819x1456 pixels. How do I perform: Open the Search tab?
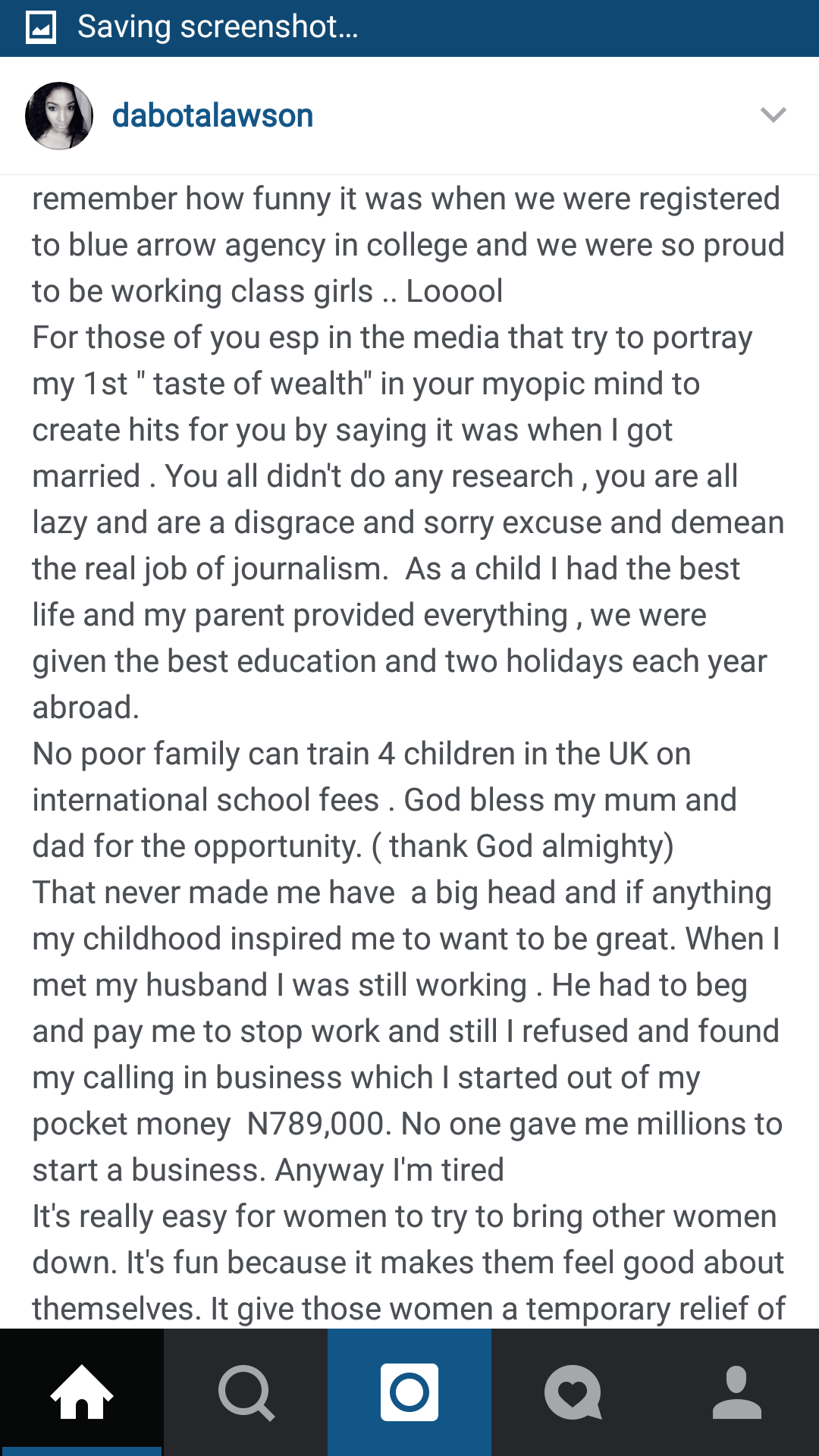[x=246, y=1392]
